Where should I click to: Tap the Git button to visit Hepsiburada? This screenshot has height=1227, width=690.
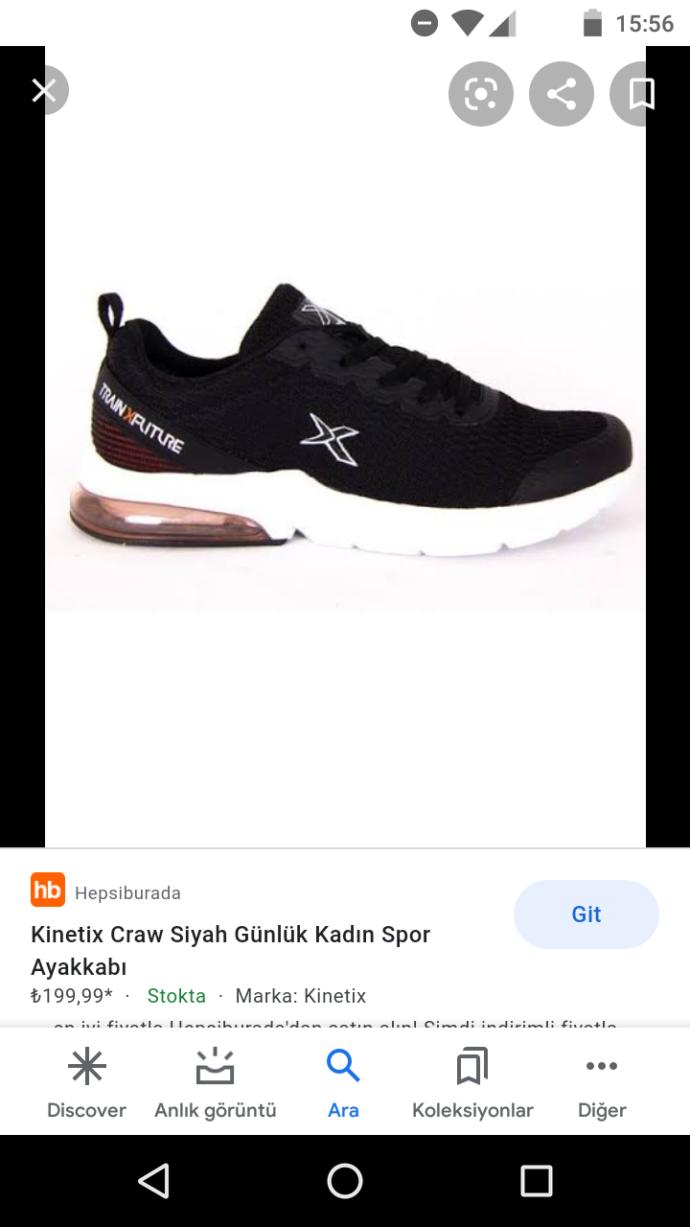click(586, 914)
